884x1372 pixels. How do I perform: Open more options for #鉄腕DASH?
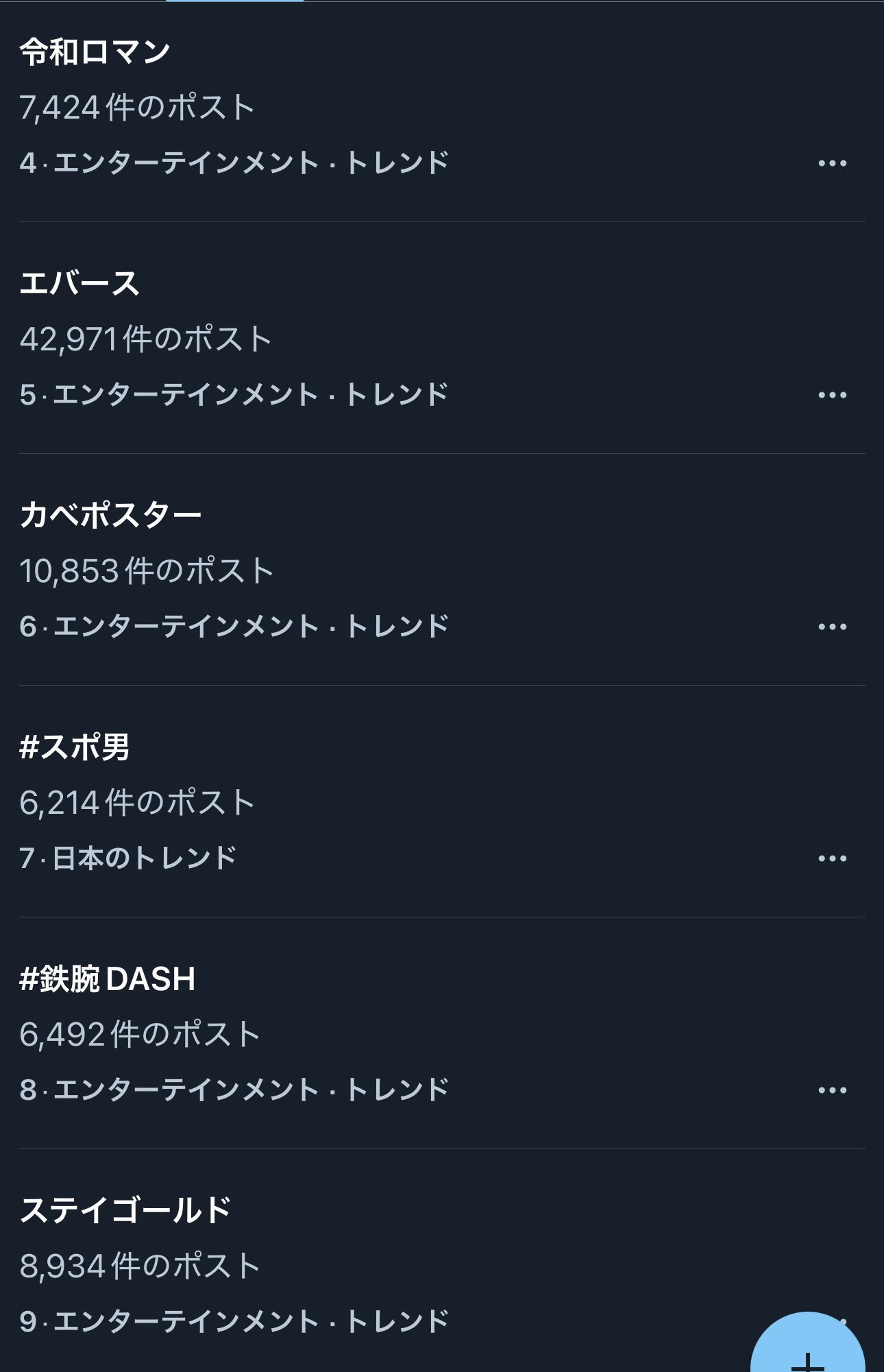coord(832,1090)
